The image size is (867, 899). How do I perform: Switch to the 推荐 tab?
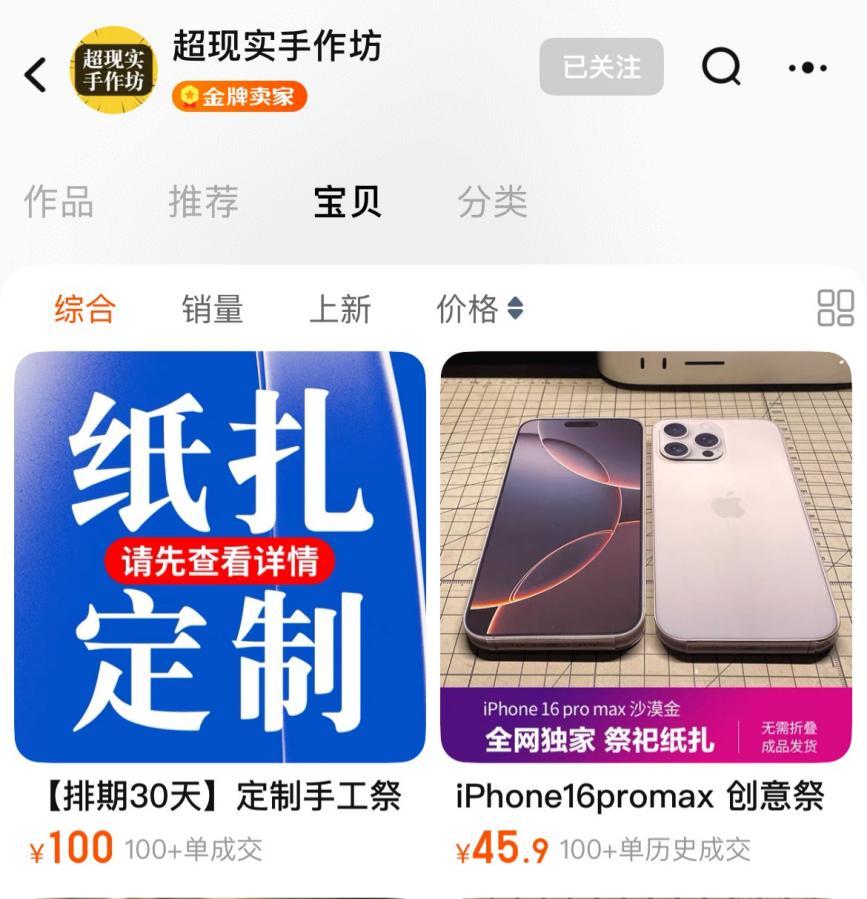203,201
